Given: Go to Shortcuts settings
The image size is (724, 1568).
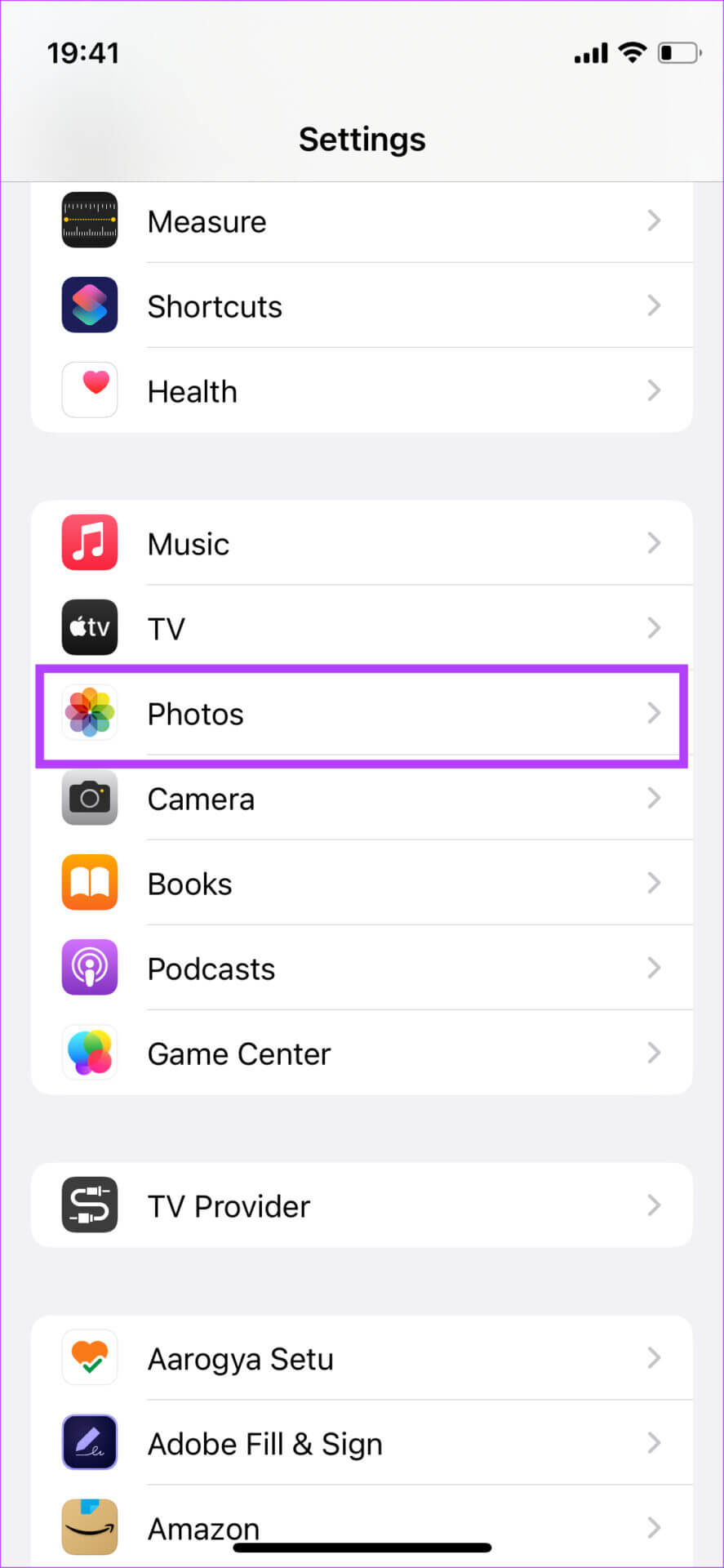Looking at the screenshot, I should pos(362,306).
